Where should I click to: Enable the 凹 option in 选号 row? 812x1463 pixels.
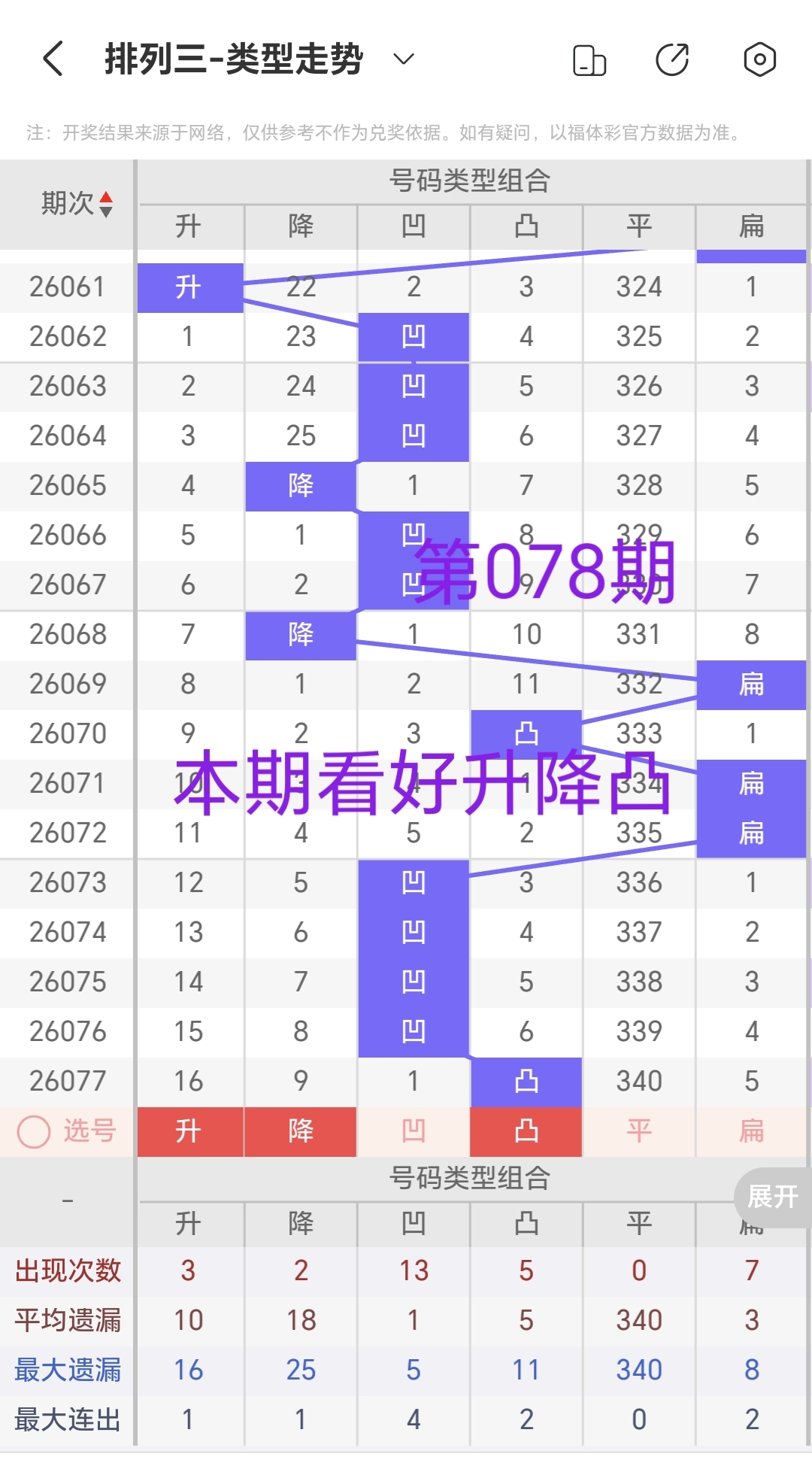pos(413,1132)
